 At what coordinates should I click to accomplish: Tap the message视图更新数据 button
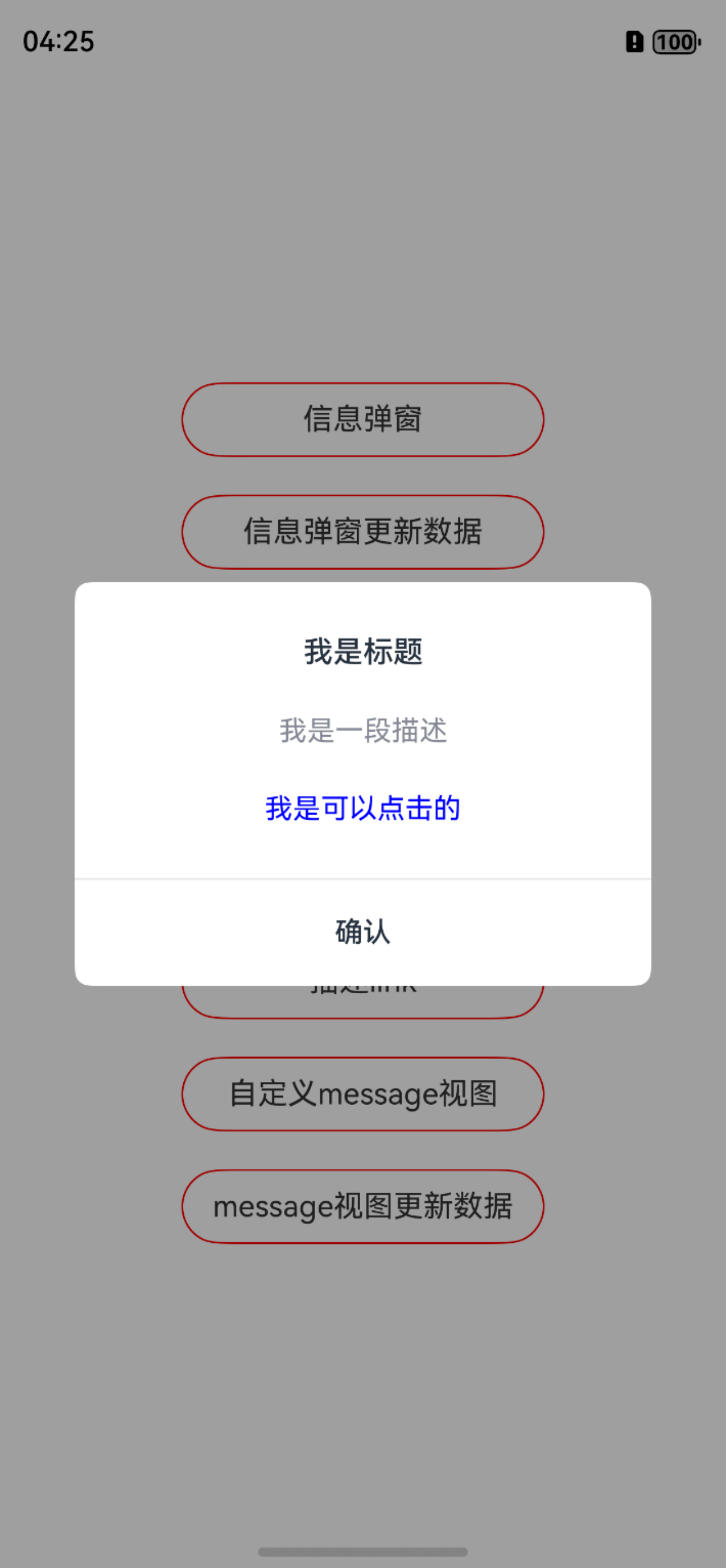coord(362,1206)
